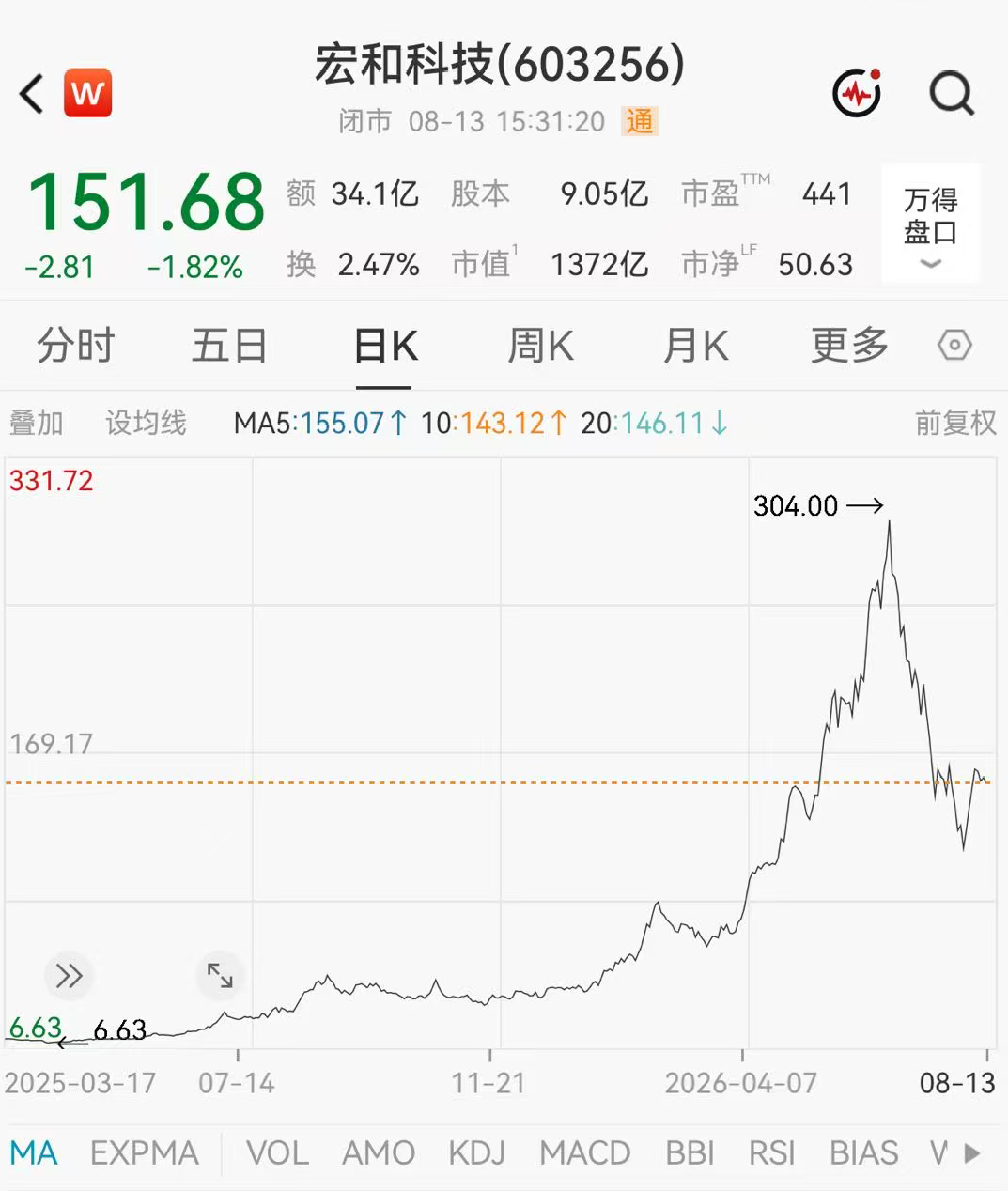
Task: Go back using the top-left arrow
Action: 32,94
